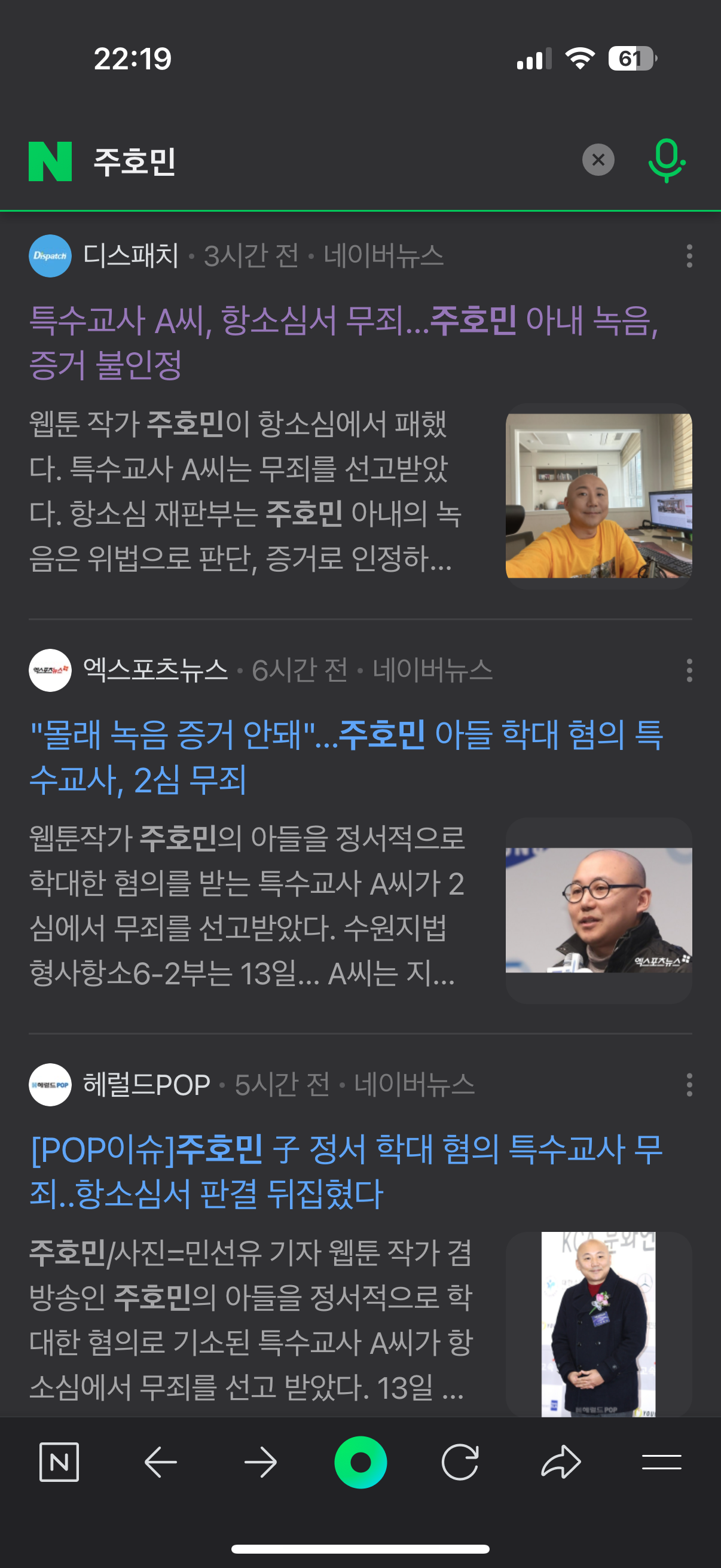This screenshot has height=1568, width=721.
Task: Open the 엑스포츠뉴스 publisher link
Action: 155,670
